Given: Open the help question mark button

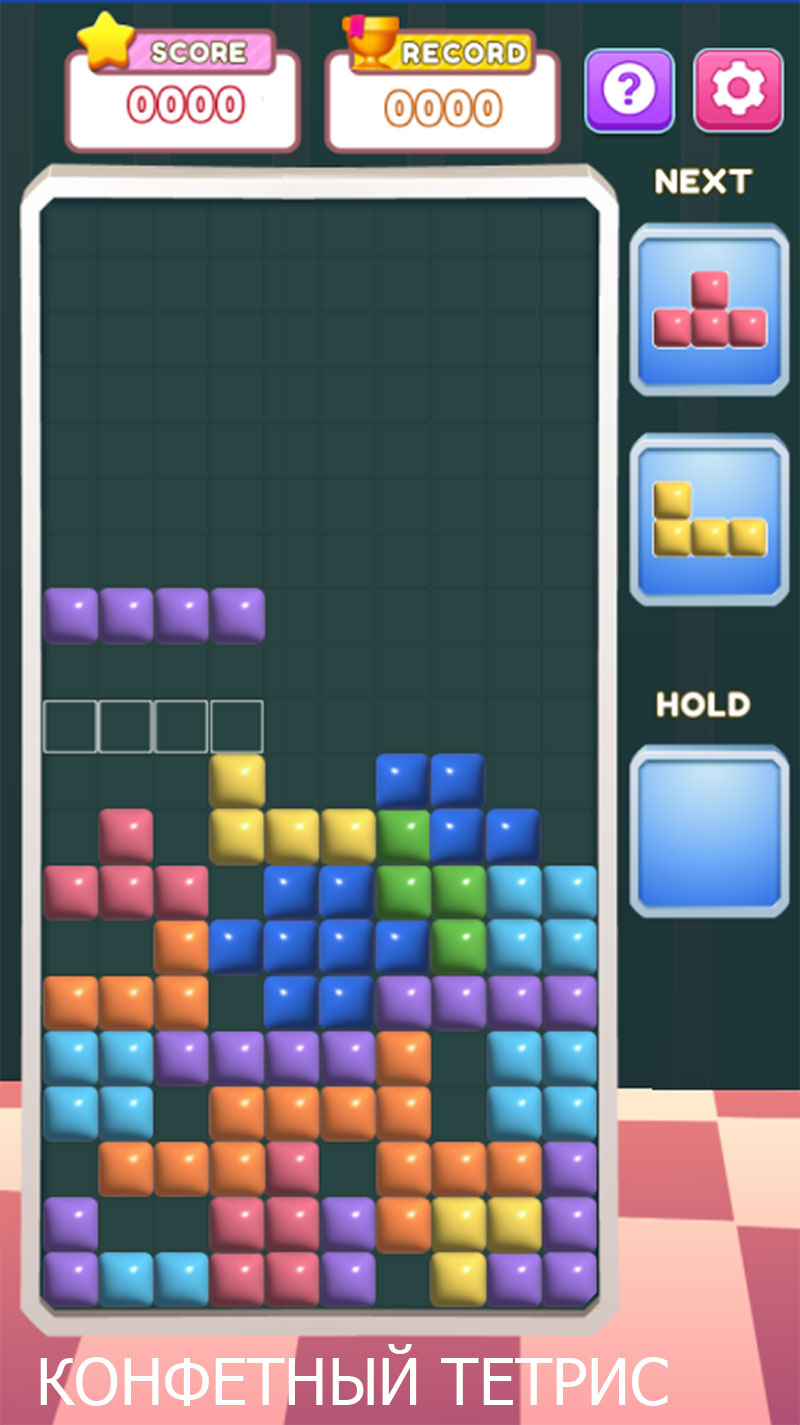Looking at the screenshot, I should (629, 90).
